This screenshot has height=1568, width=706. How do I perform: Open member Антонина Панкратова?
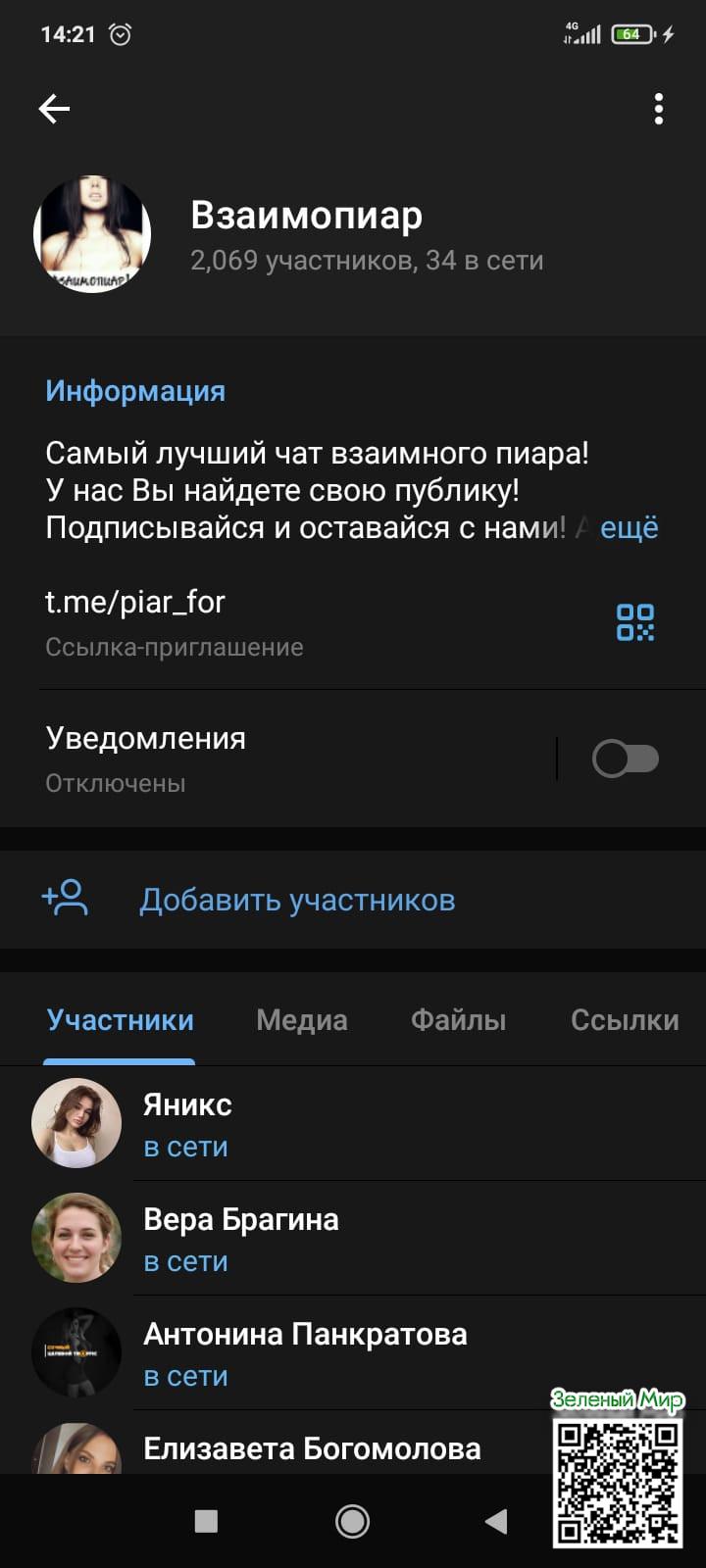(x=304, y=1352)
